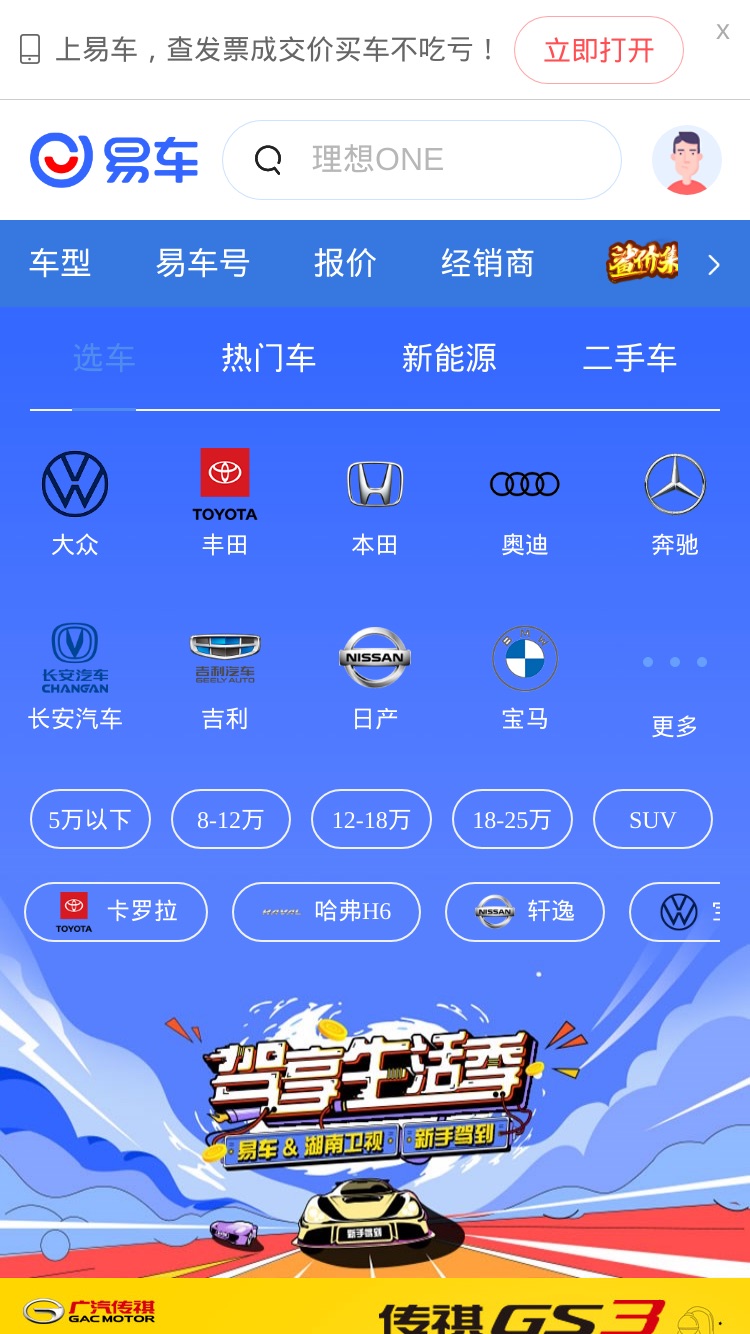Switch to the 新能源 tab
The image size is (750, 1334).
click(x=449, y=358)
